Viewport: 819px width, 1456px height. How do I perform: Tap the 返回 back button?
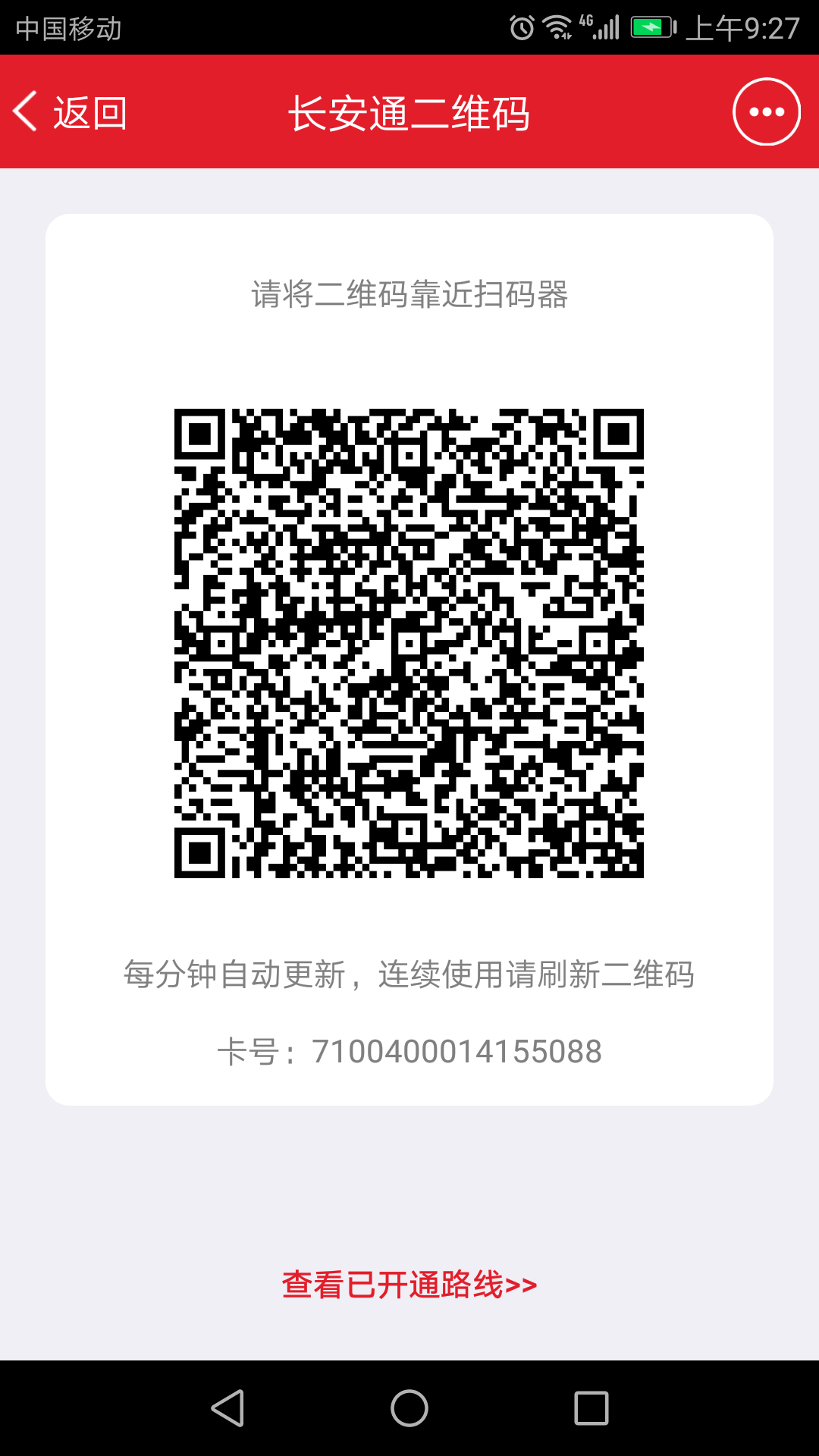coord(72,111)
